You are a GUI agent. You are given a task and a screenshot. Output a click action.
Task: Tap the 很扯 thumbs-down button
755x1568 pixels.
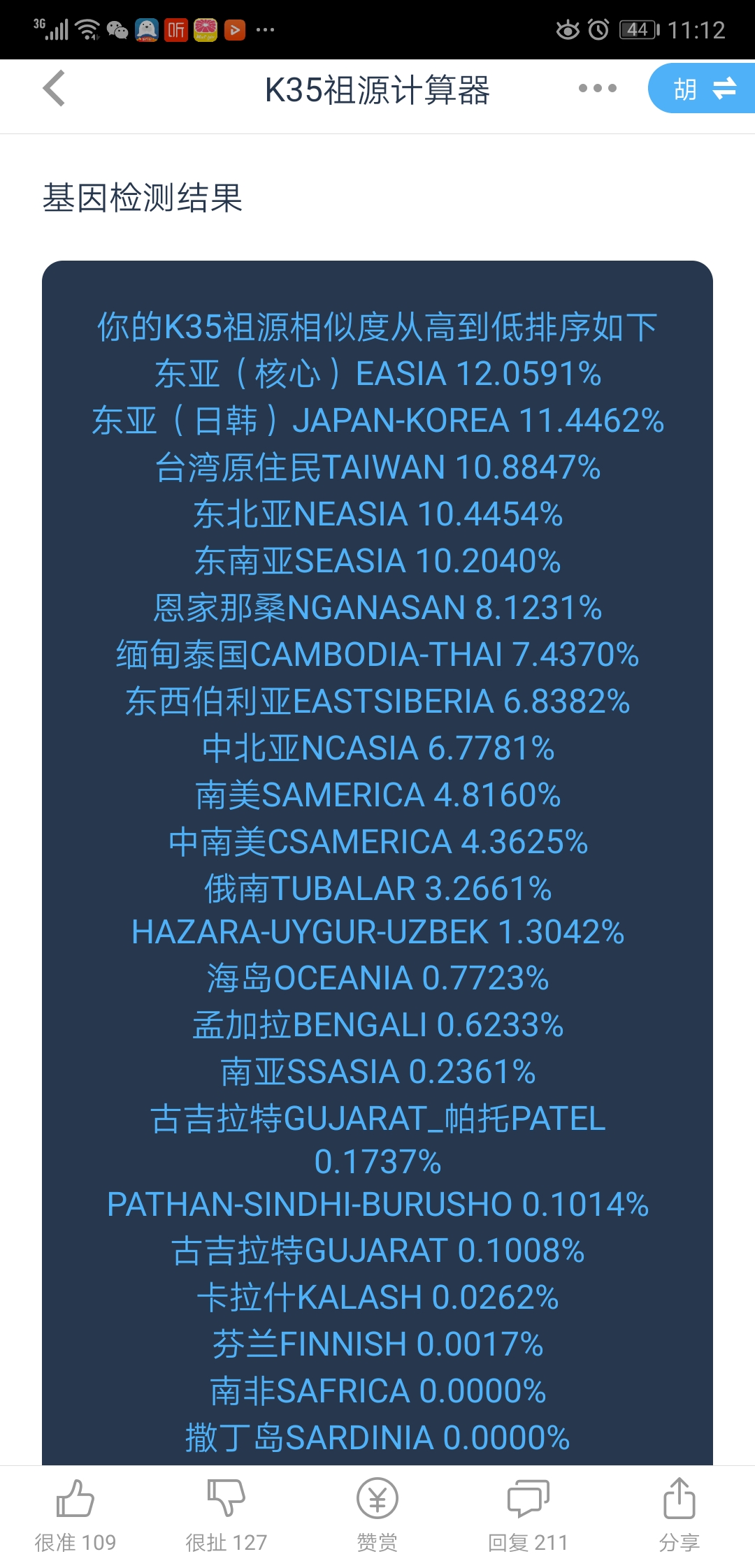(226, 1515)
